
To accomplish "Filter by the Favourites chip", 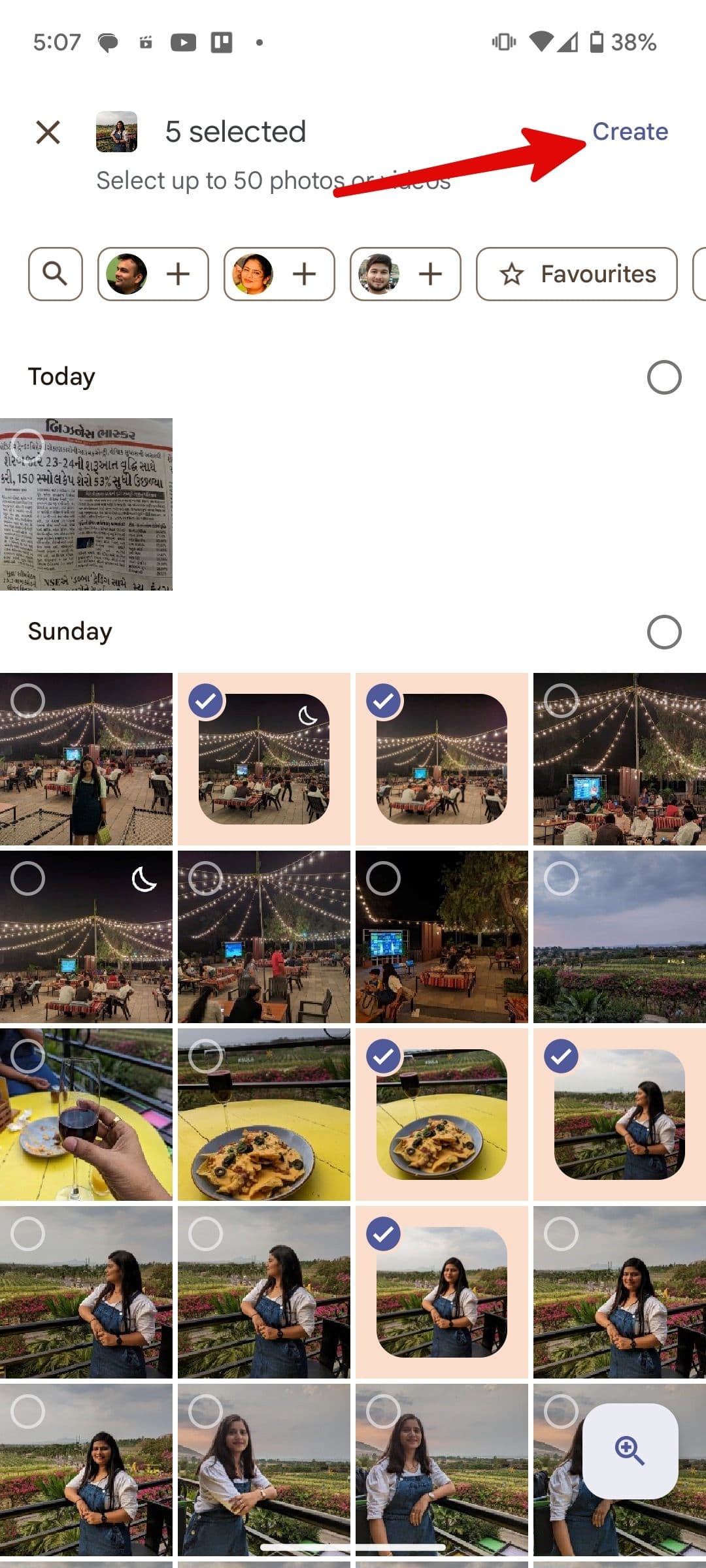I will coord(577,274).
